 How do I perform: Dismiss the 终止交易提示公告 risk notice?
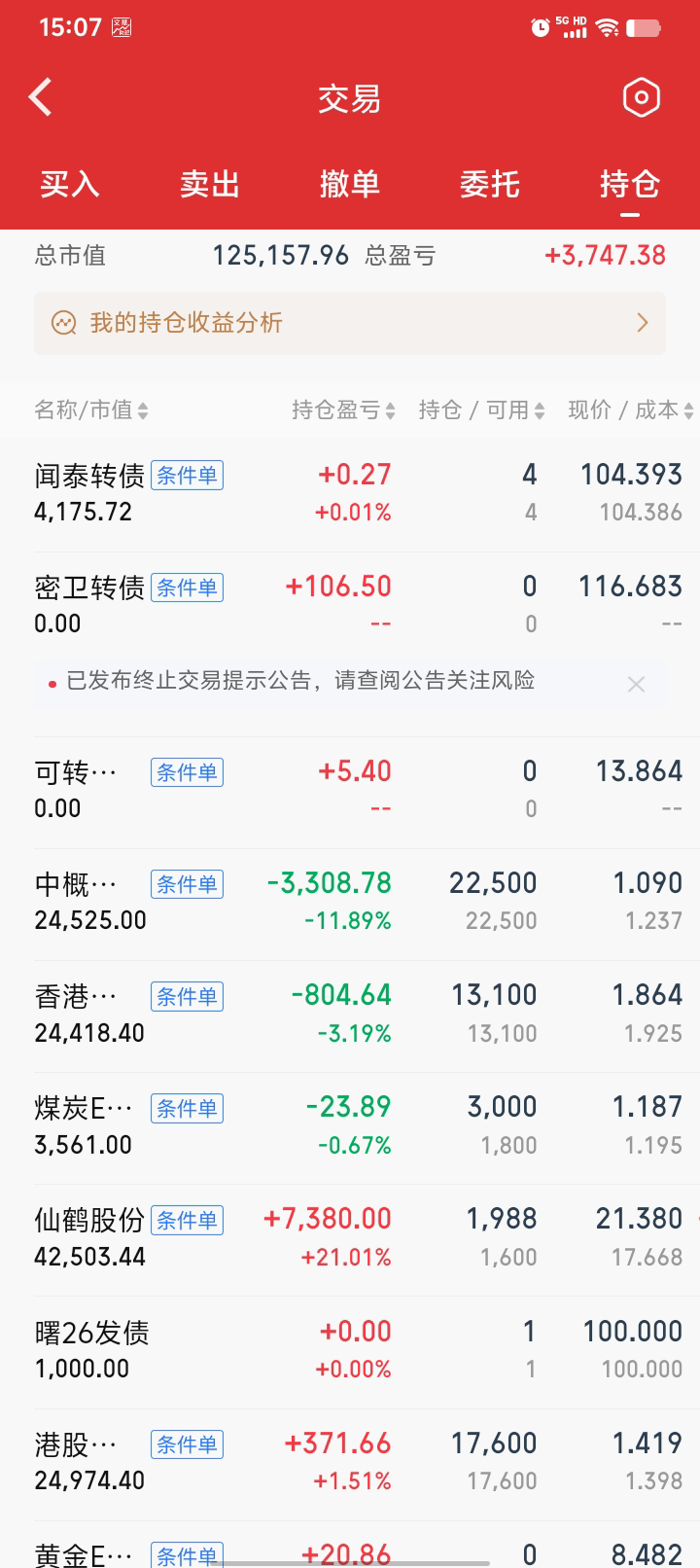637,685
